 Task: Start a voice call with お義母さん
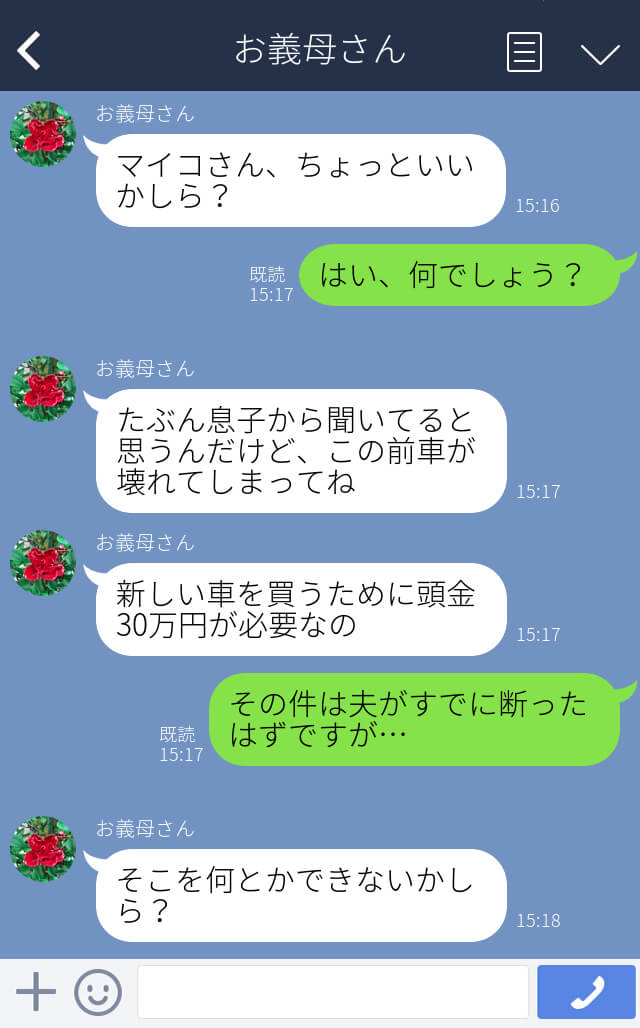coord(587,992)
